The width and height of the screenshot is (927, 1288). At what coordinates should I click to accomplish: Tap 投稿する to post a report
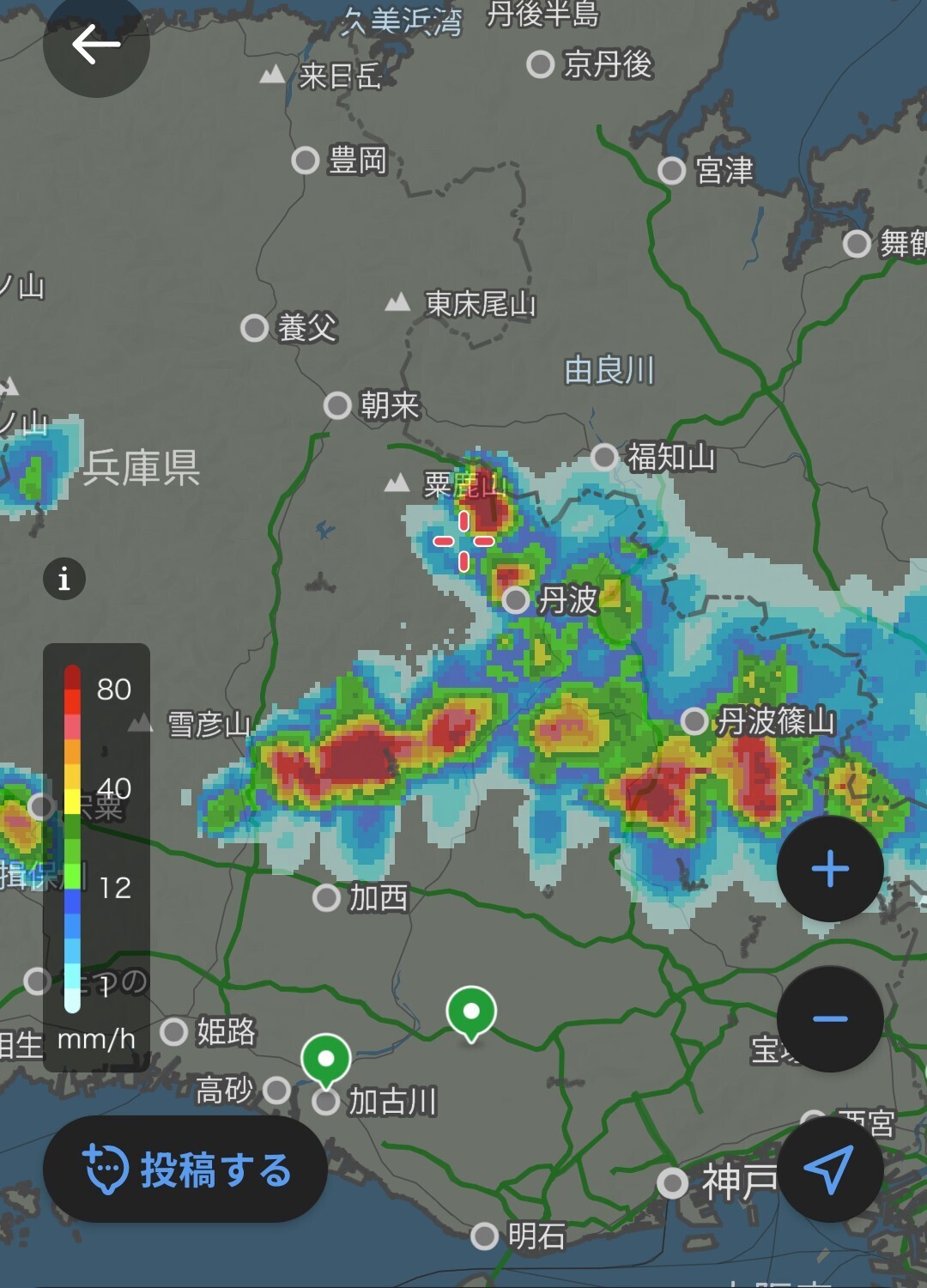[x=185, y=1170]
